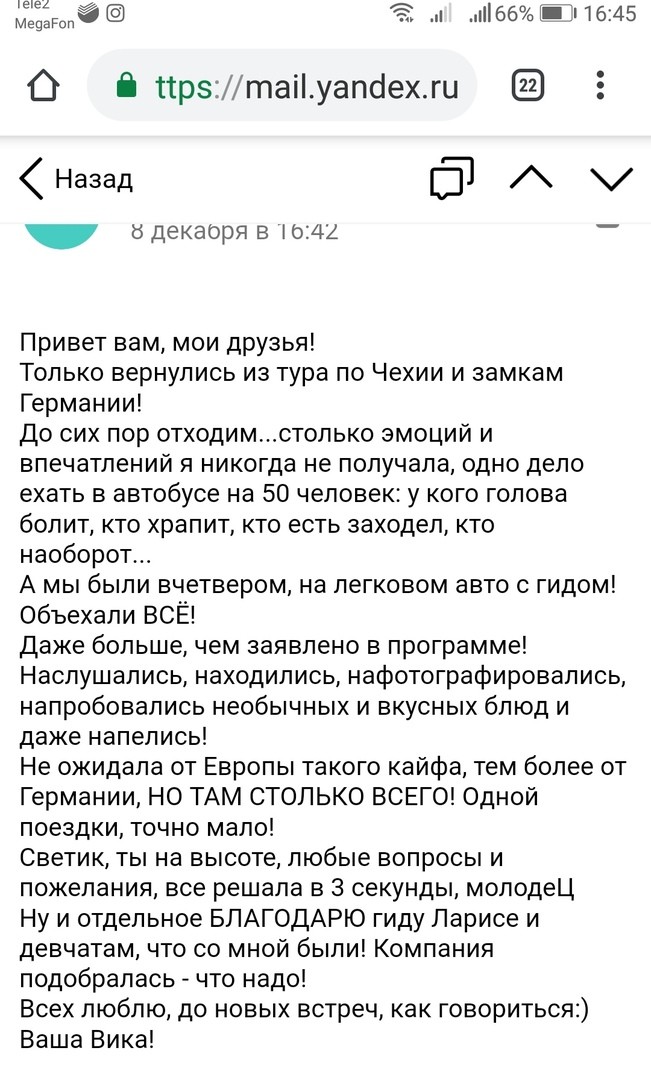Viewport: 651px width, 1080px height.
Task: Open the browser home page
Action: [x=43, y=86]
